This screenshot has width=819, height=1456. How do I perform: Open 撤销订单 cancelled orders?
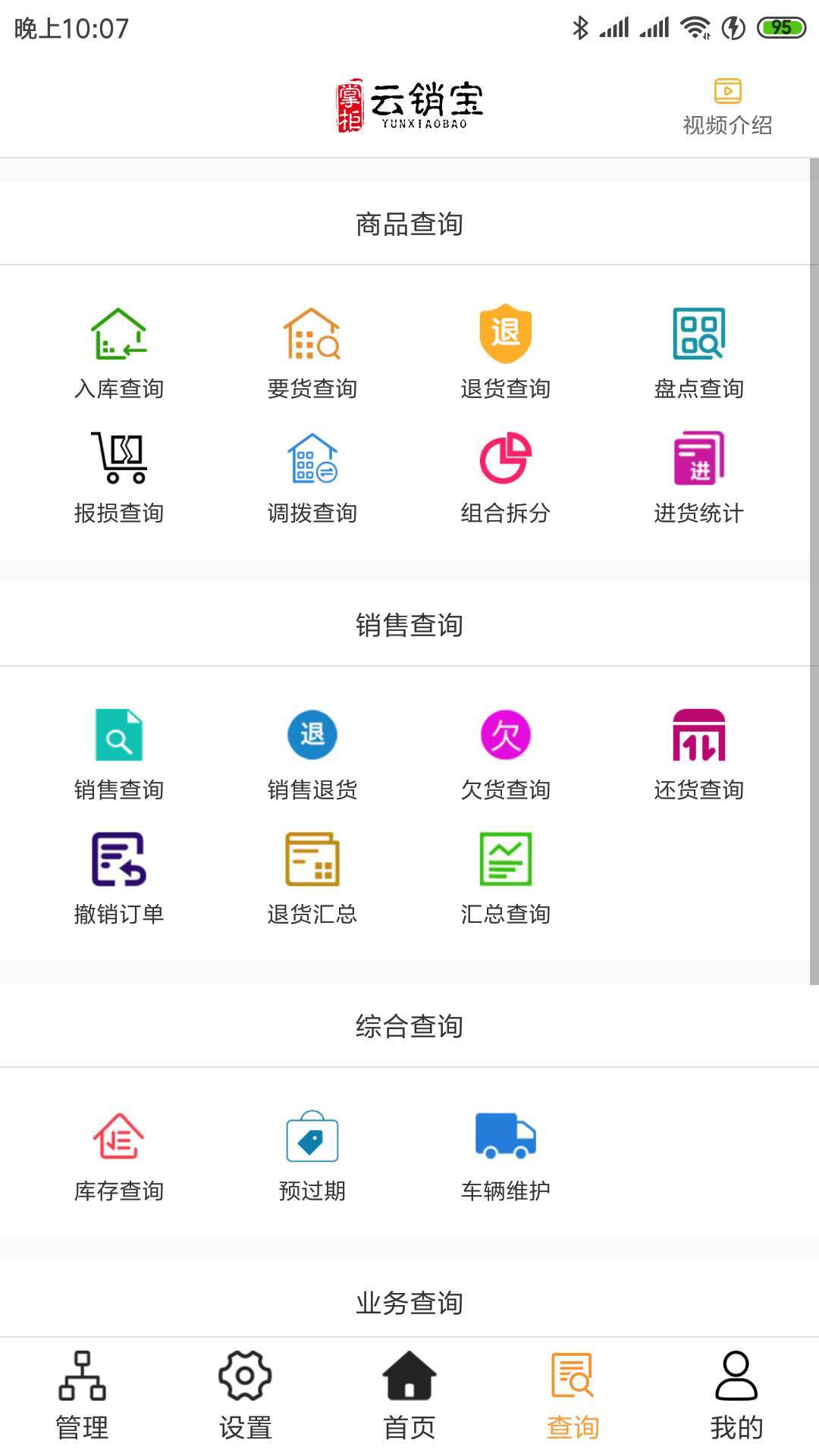tap(119, 877)
